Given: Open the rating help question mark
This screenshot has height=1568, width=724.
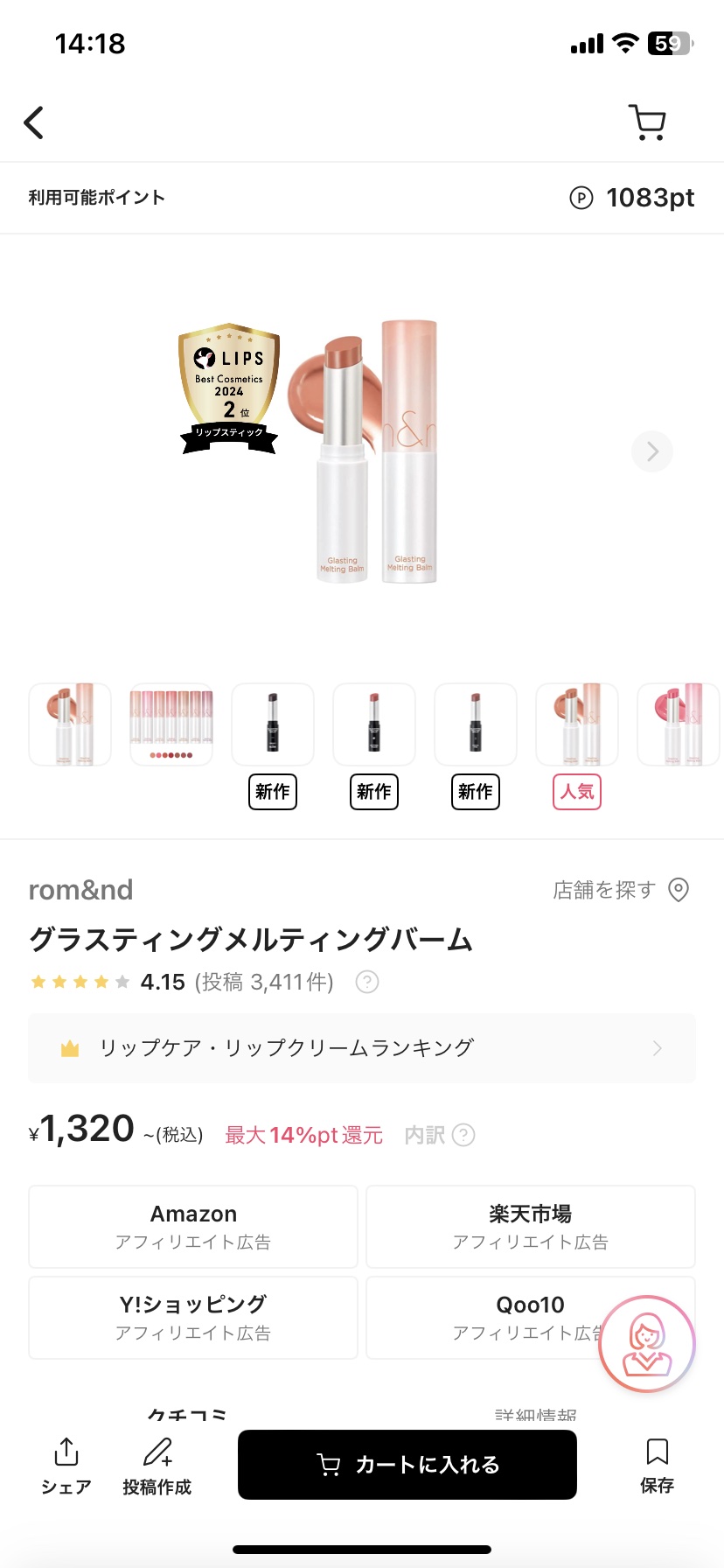Looking at the screenshot, I should (x=367, y=982).
